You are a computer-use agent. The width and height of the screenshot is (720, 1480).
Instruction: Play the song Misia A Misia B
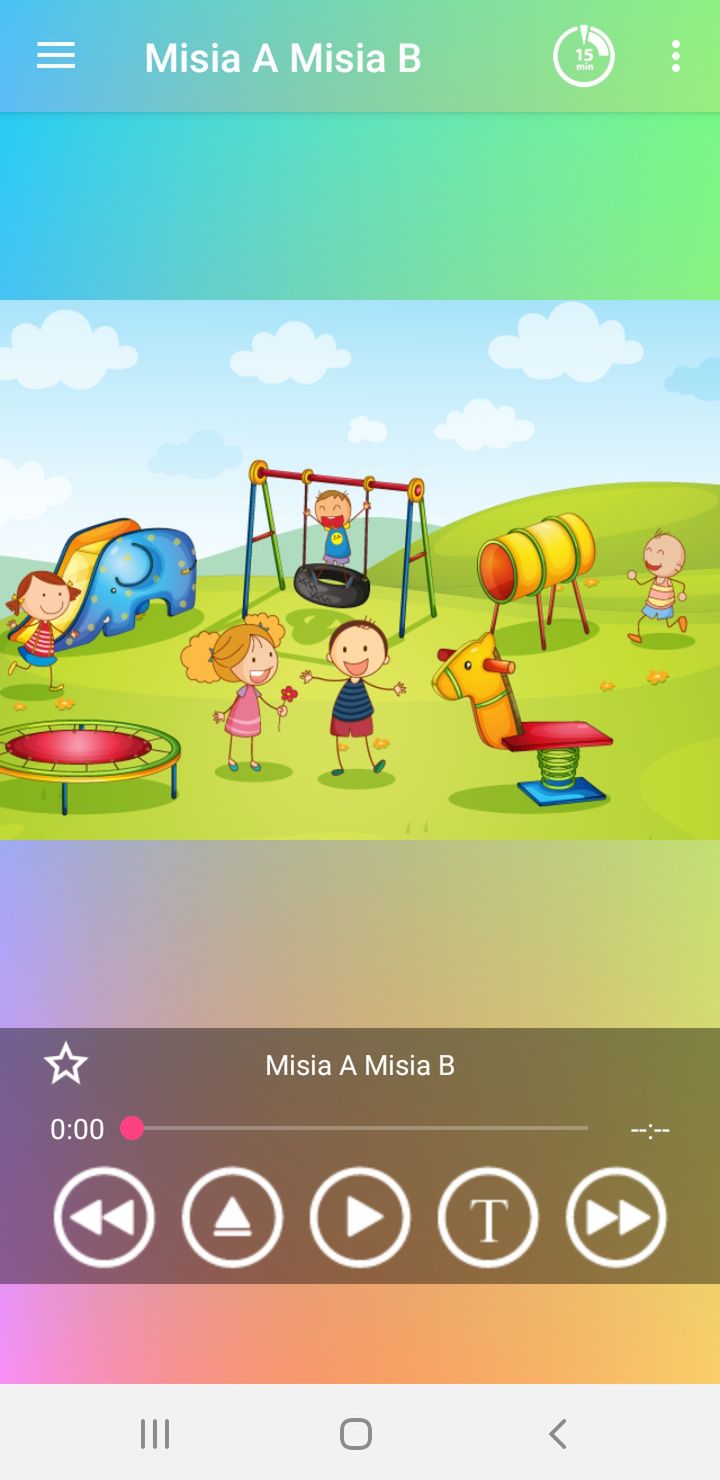click(x=360, y=1217)
